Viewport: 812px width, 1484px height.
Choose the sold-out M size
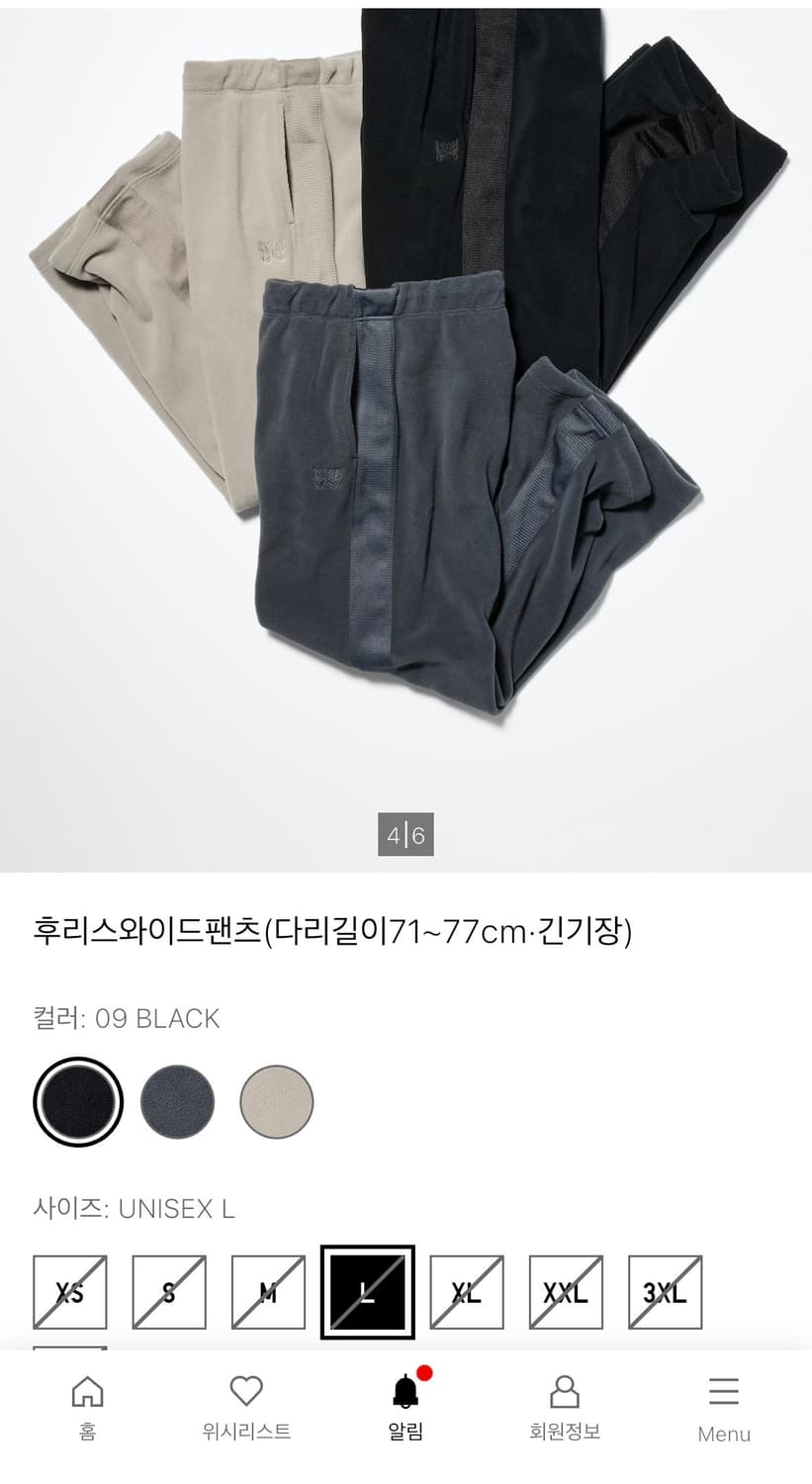point(268,1292)
